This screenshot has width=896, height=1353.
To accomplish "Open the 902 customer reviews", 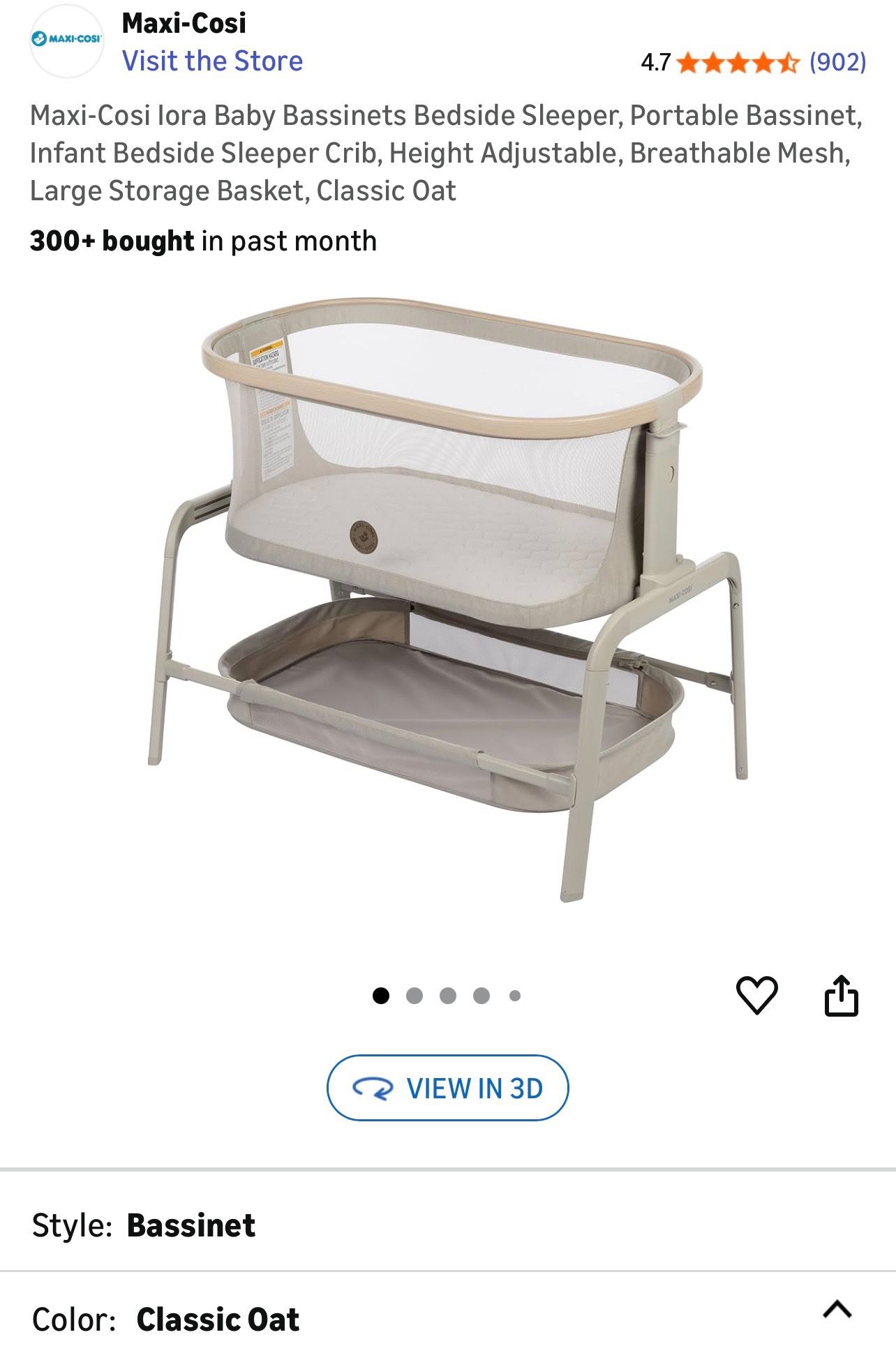I will [x=837, y=62].
